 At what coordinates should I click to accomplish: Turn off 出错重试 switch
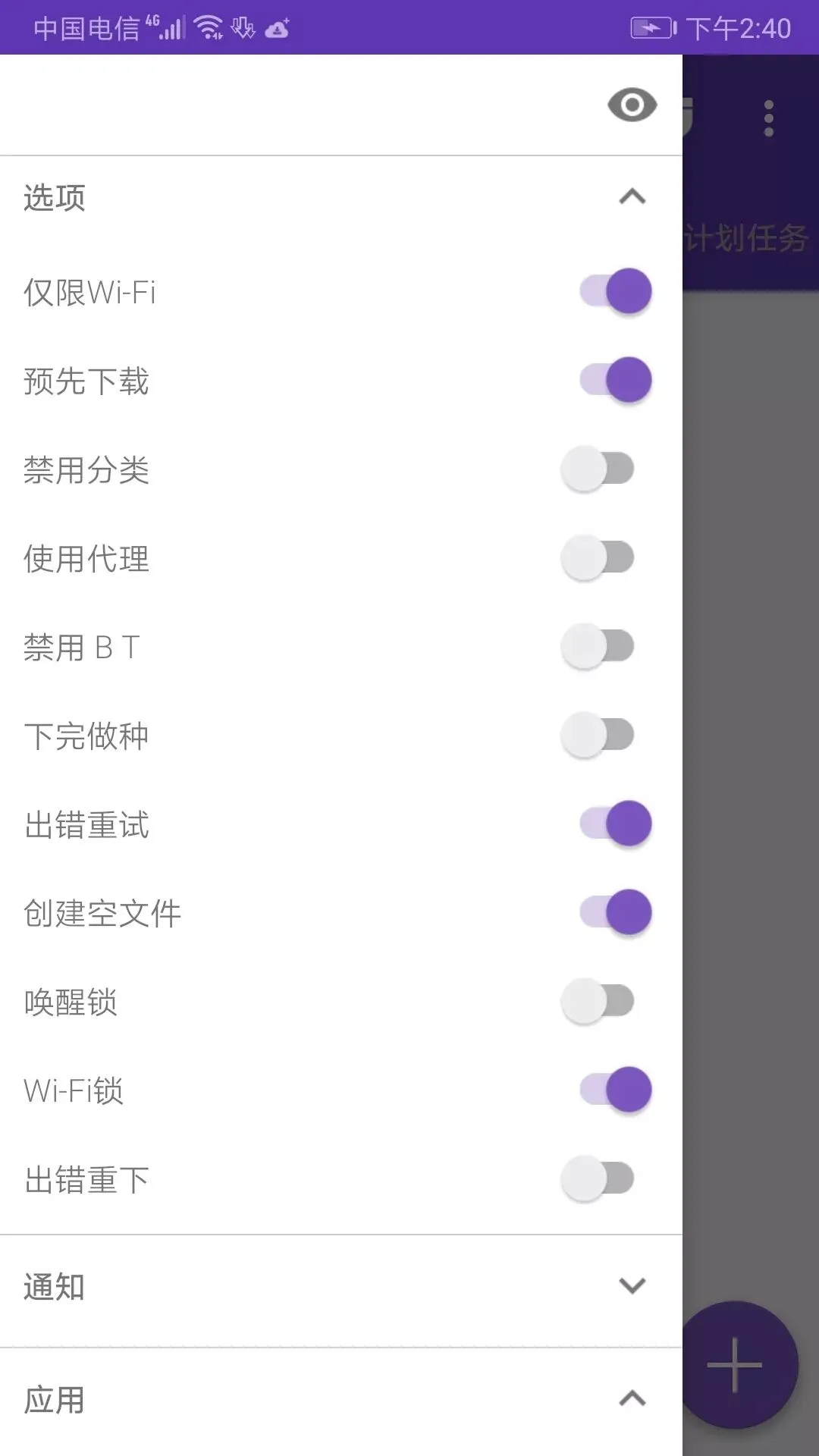coord(615,824)
